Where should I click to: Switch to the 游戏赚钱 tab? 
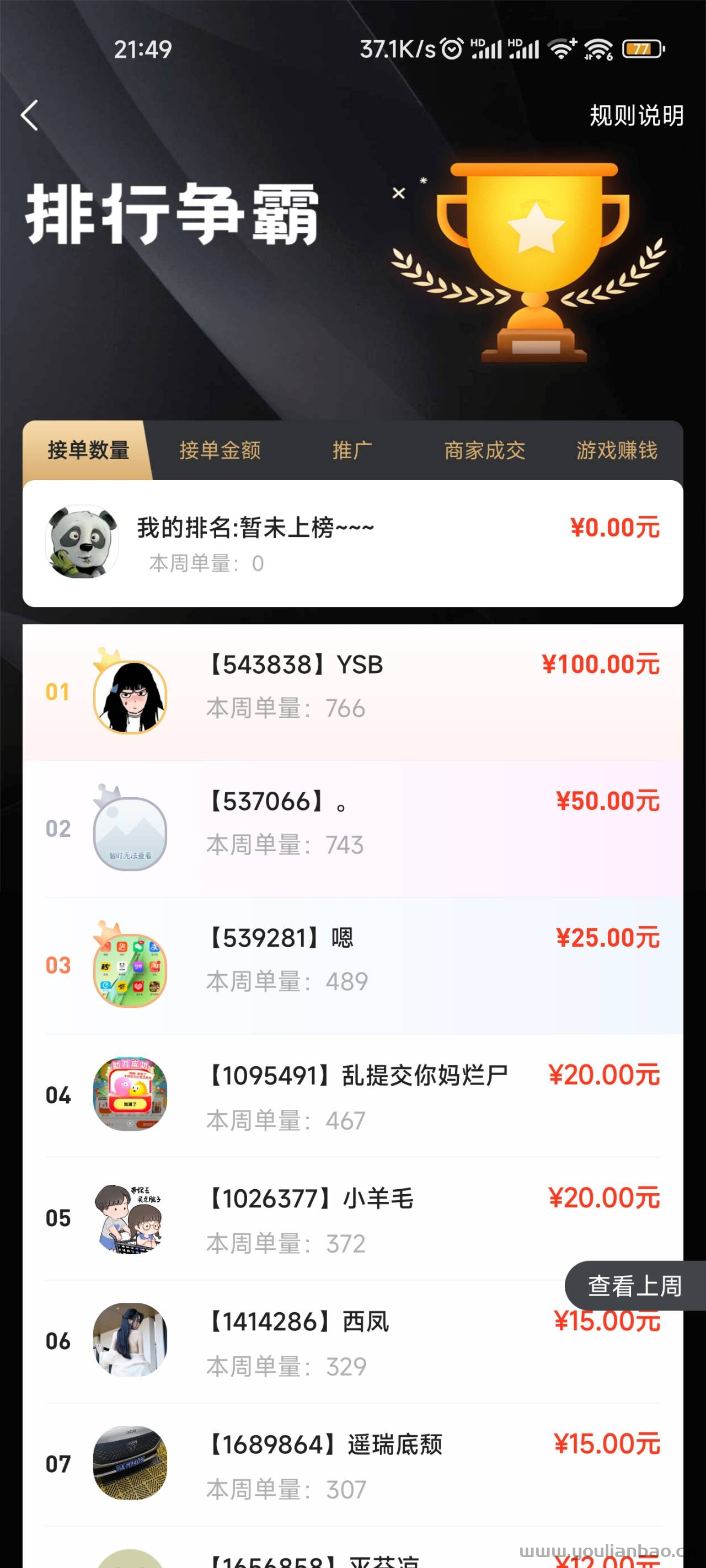pyautogui.click(x=617, y=450)
